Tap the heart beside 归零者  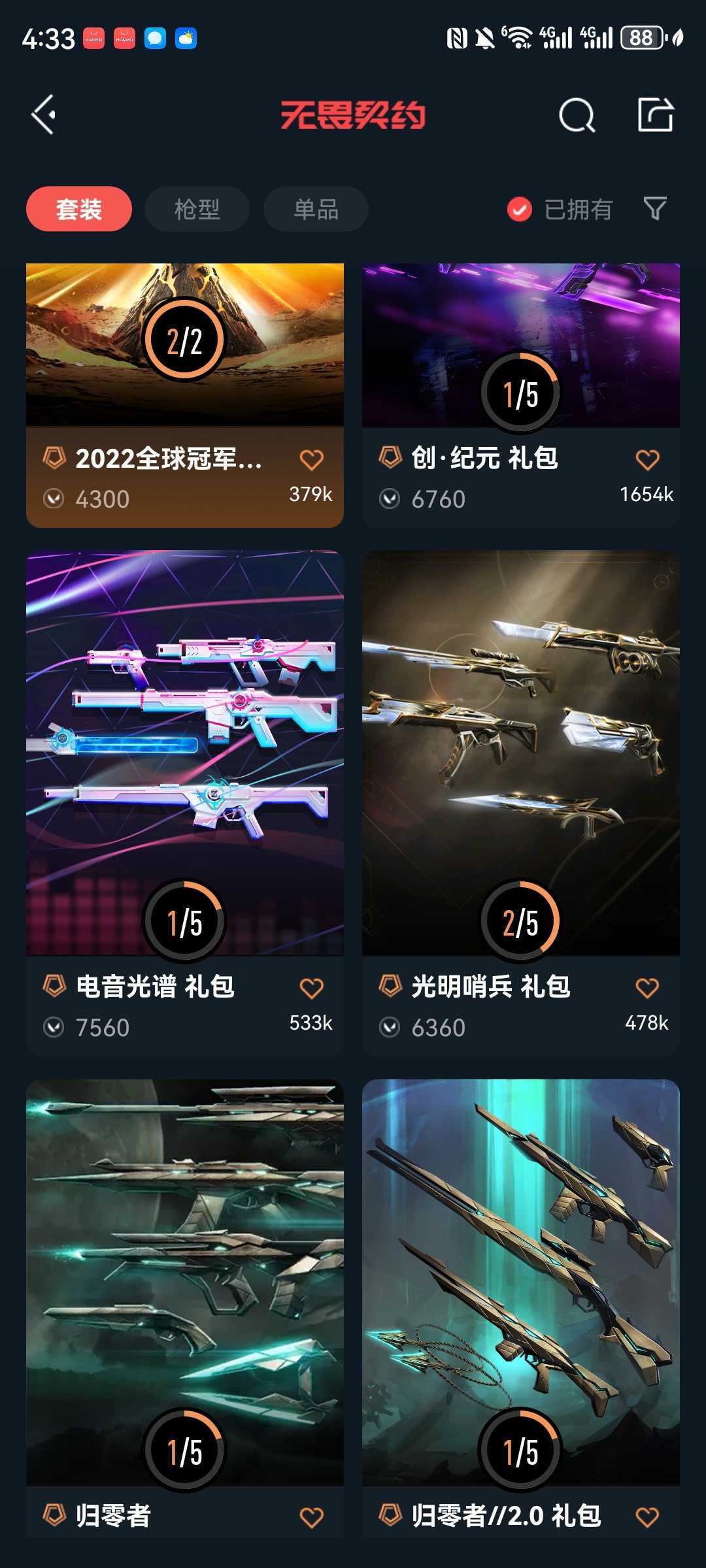click(311, 1517)
